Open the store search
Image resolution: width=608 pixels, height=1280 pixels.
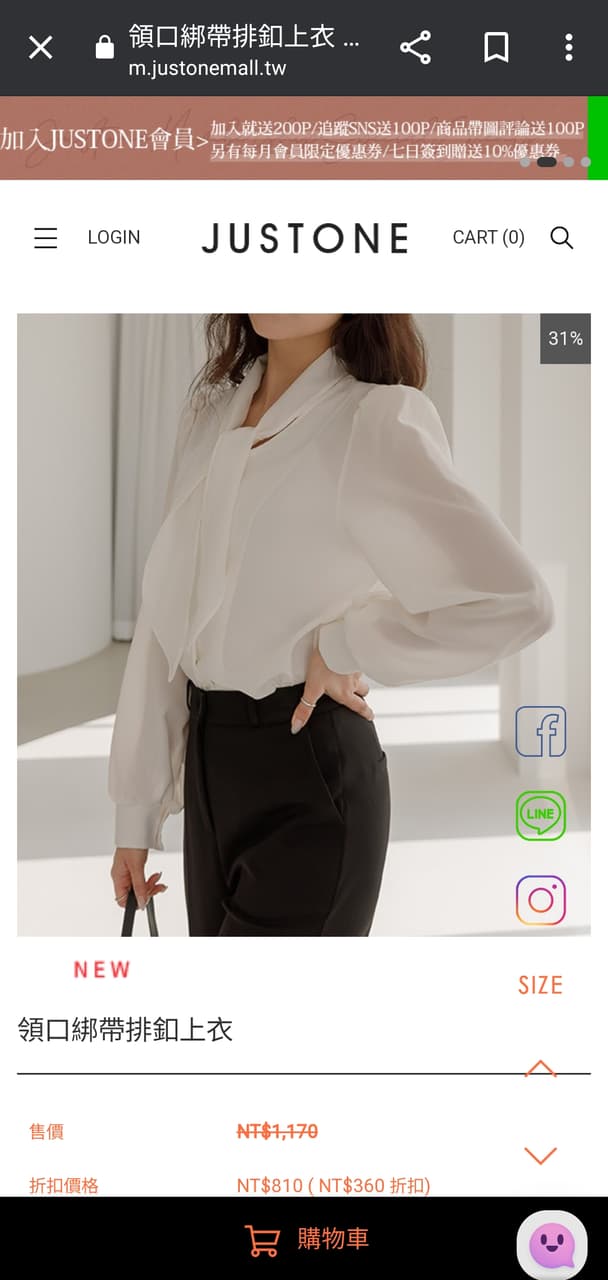click(562, 238)
